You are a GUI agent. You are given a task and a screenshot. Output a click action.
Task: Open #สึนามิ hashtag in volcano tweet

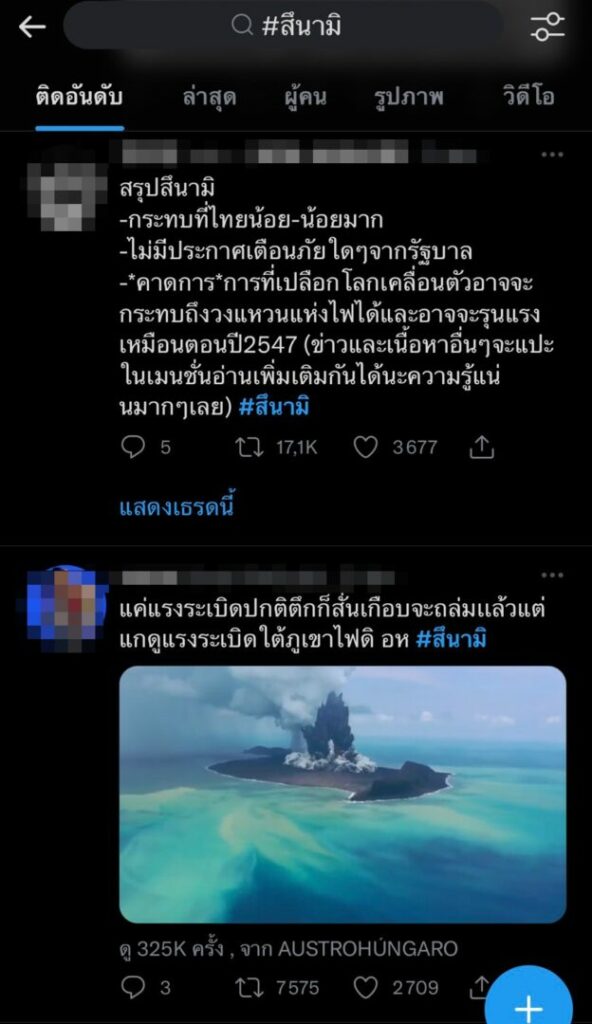[451, 638]
